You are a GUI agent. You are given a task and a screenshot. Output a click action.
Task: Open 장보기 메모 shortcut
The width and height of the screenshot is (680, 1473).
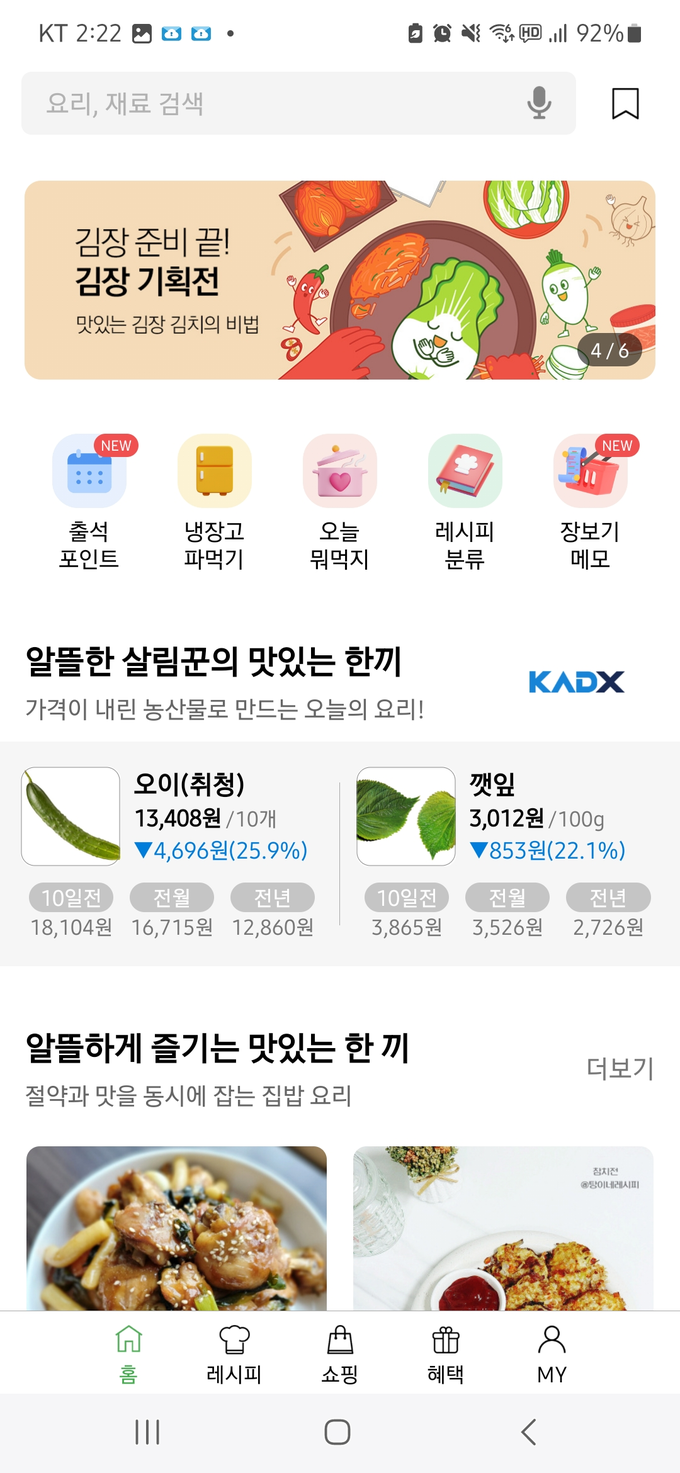(590, 502)
